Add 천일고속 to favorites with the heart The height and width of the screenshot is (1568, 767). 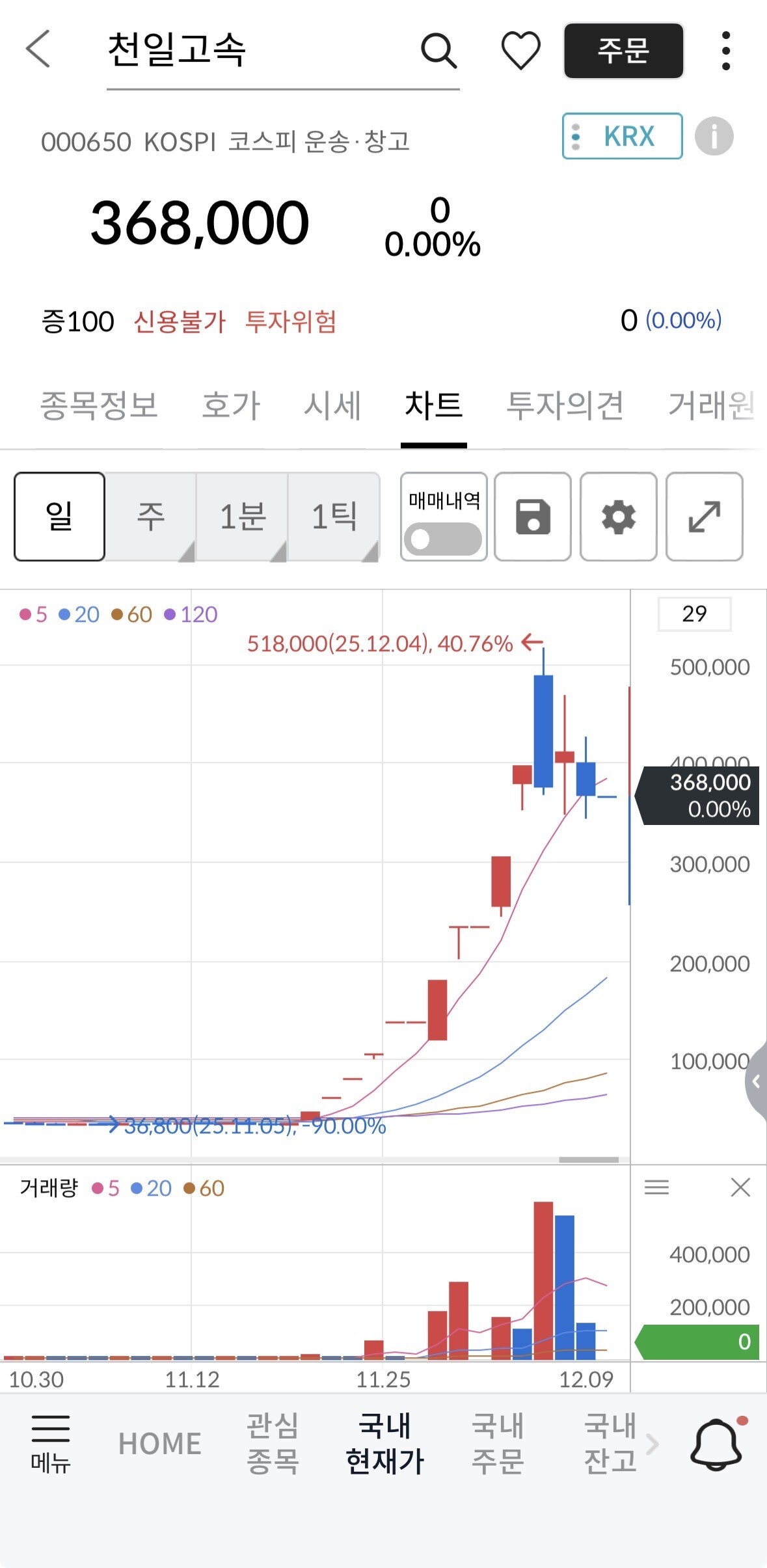point(520,51)
